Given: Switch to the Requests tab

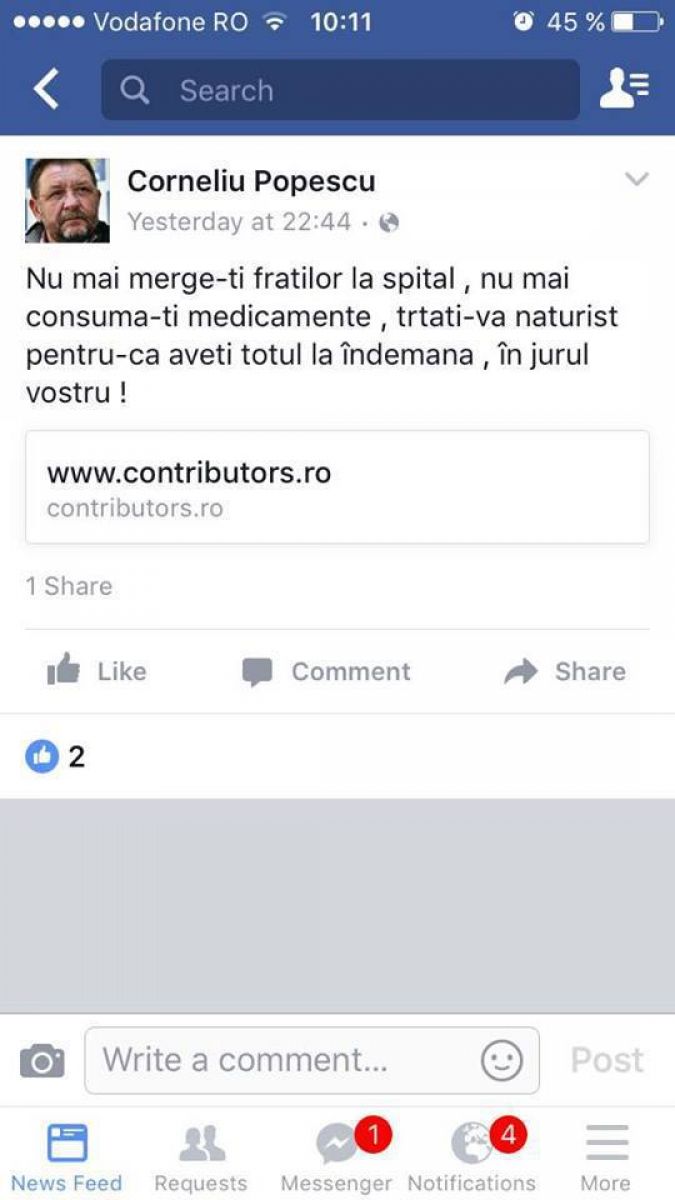Looking at the screenshot, I should click(201, 1156).
